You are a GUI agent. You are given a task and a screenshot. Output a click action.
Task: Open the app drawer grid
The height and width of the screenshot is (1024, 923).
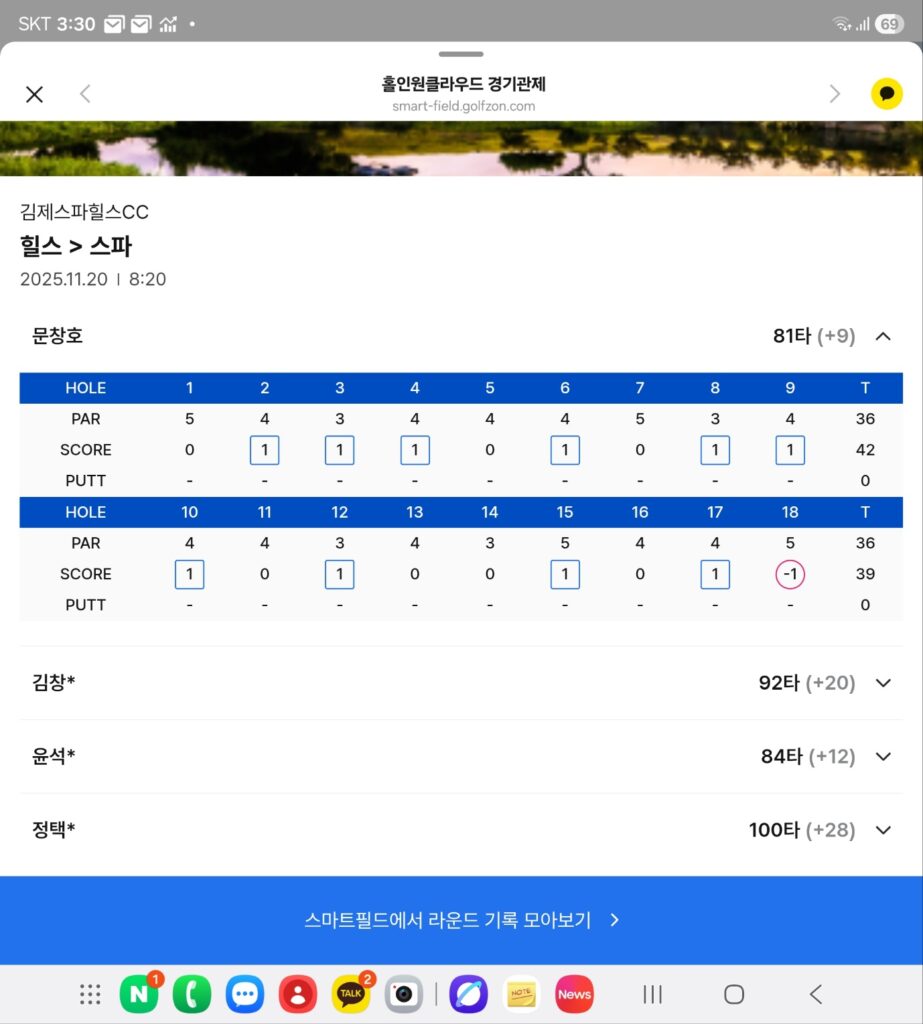pyautogui.click(x=90, y=994)
